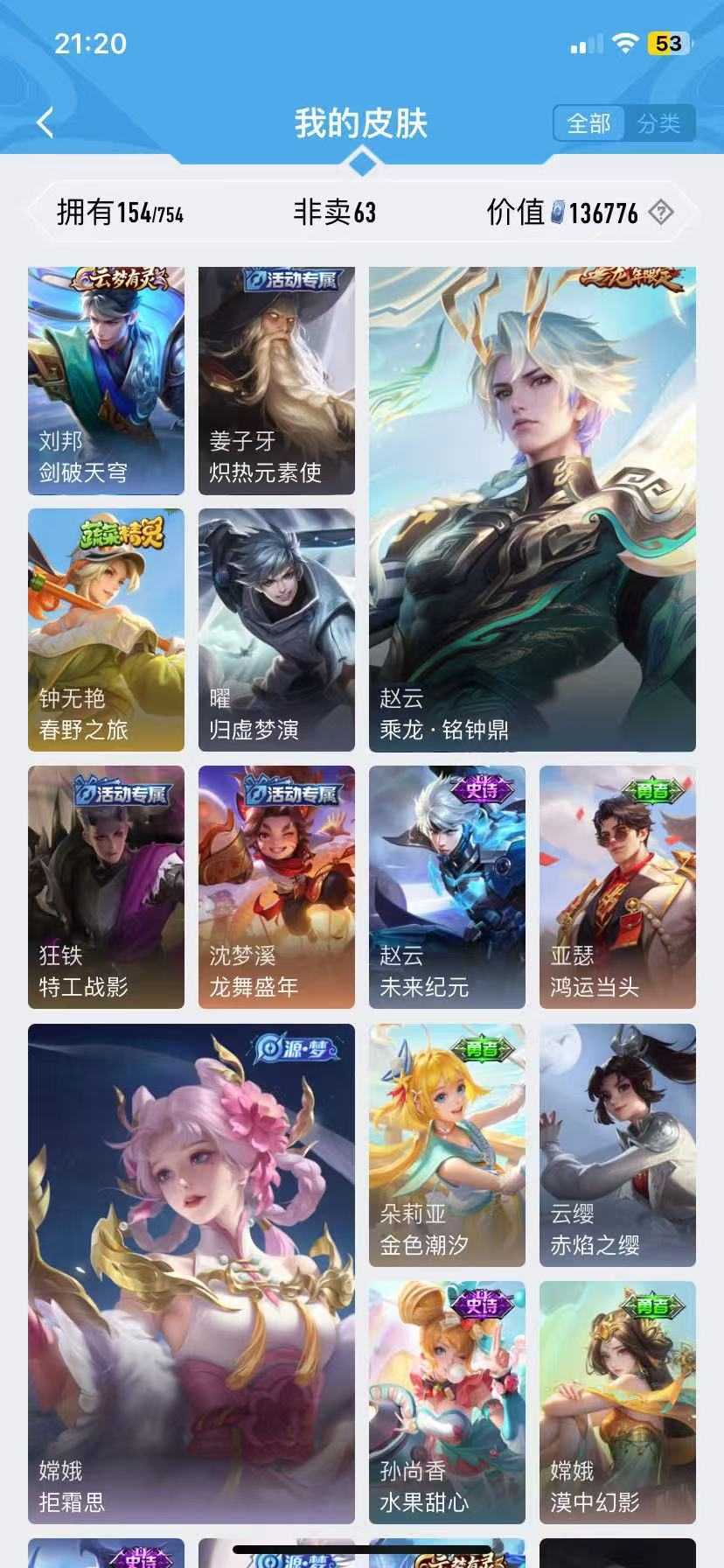Viewport: 724px width, 1568px height.
Task: Open 朵莉亚 金色潮汐 skin card
Action: pos(447,1145)
